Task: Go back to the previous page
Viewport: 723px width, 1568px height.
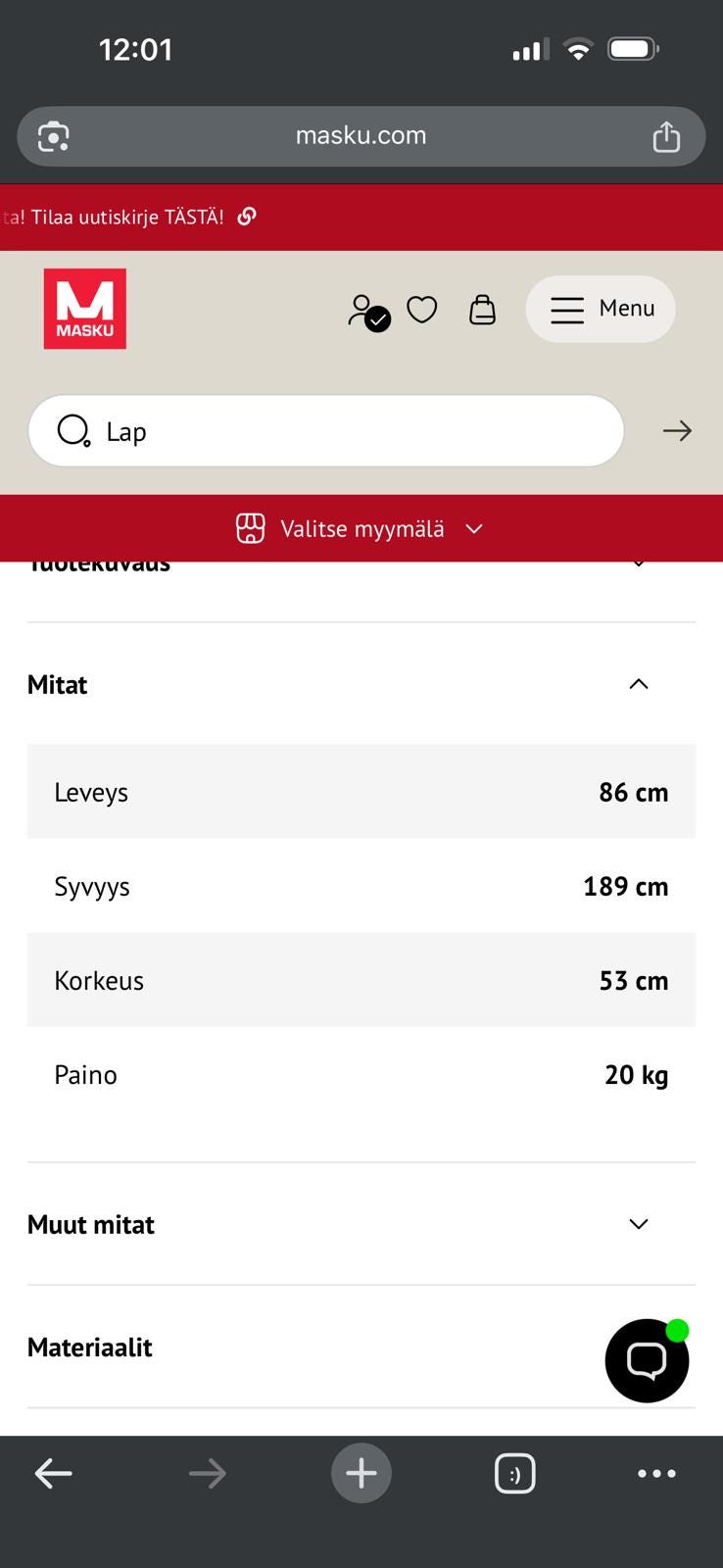Action: [53, 1473]
